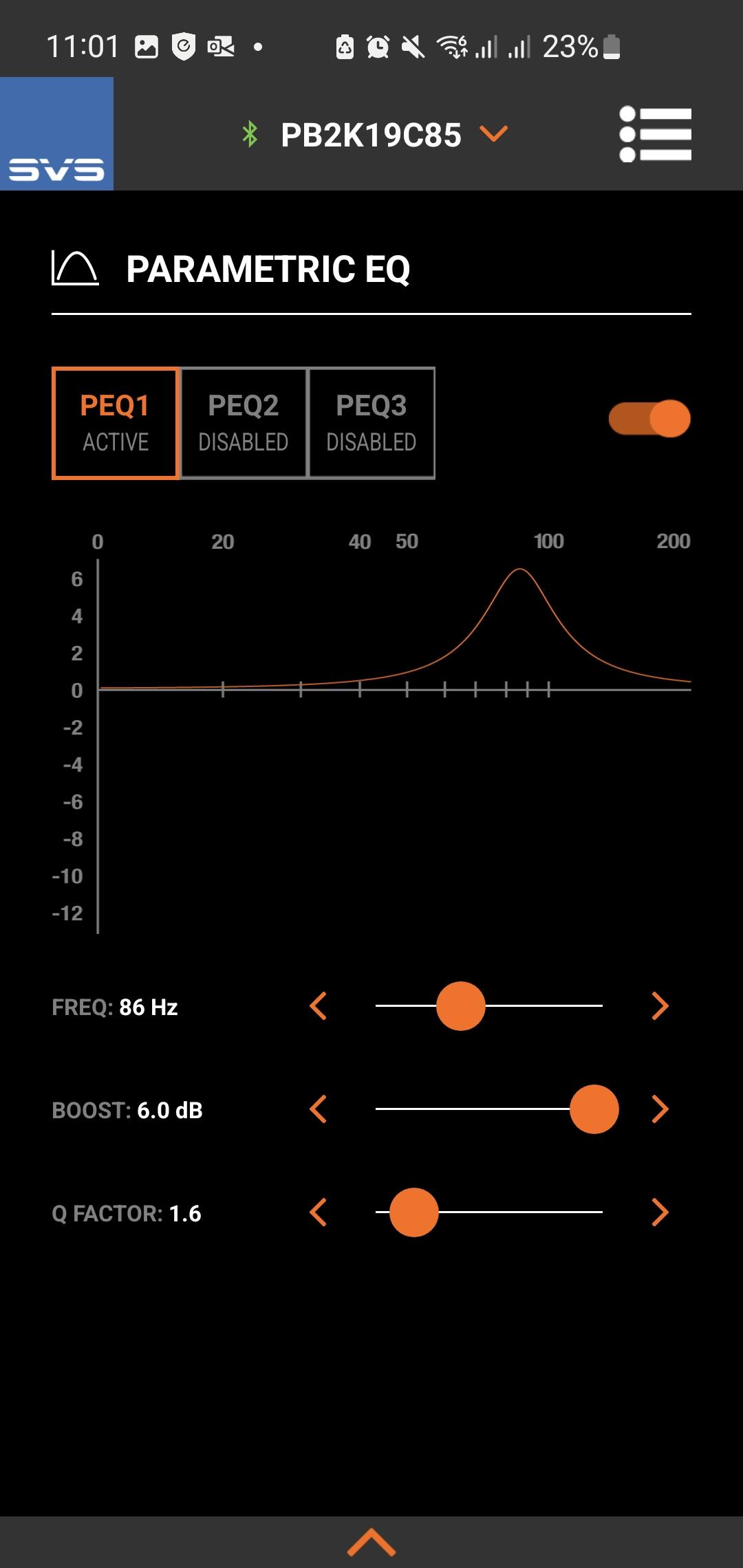Viewport: 743px width, 1568px height.
Task: Tap the BOOST slider track
Action: click(x=489, y=1109)
